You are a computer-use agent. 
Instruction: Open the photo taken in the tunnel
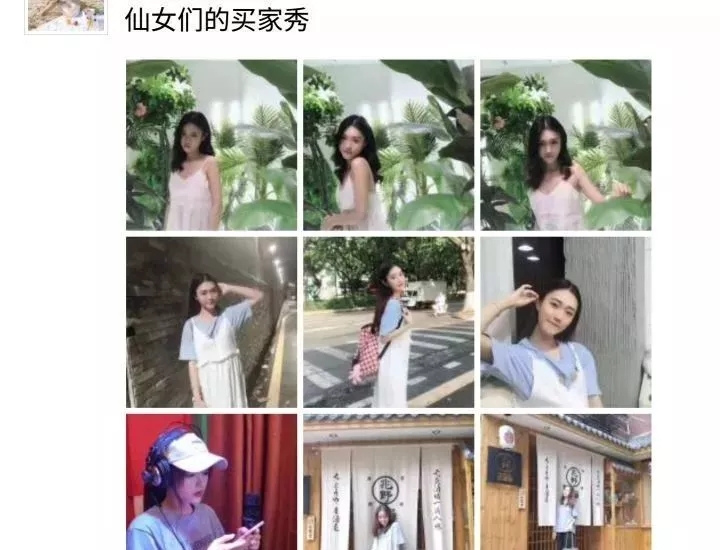pos(211,322)
